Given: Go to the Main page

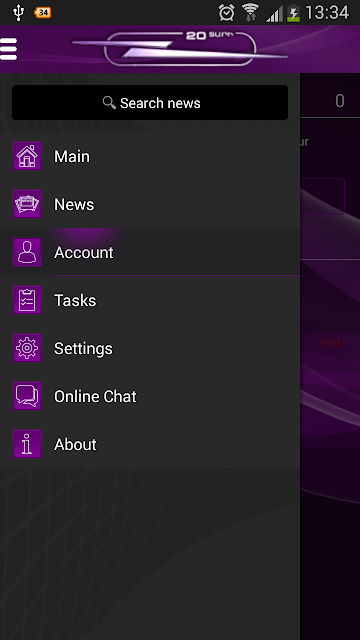Looking at the screenshot, I should click(150, 156).
